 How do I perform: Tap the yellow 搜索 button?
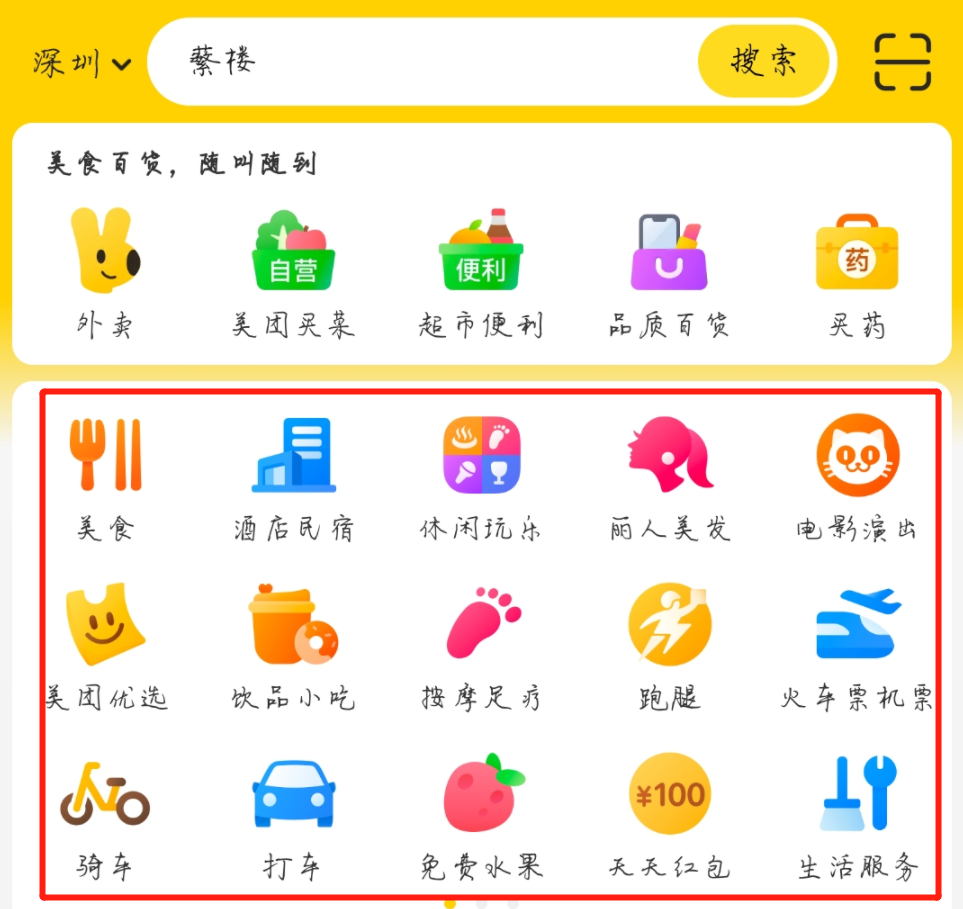coord(764,62)
